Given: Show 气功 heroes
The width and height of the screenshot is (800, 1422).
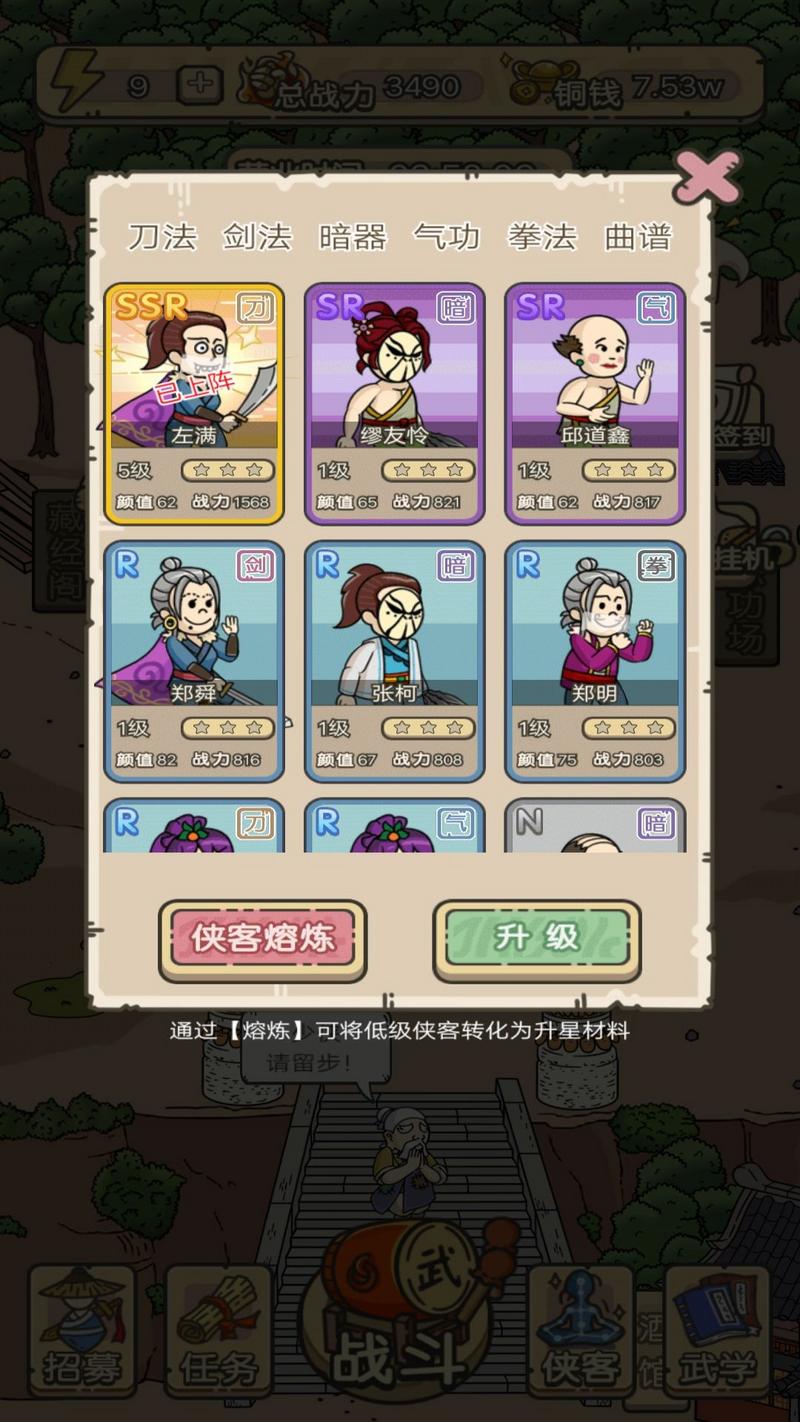Looking at the screenshot, I should point(447,237).
